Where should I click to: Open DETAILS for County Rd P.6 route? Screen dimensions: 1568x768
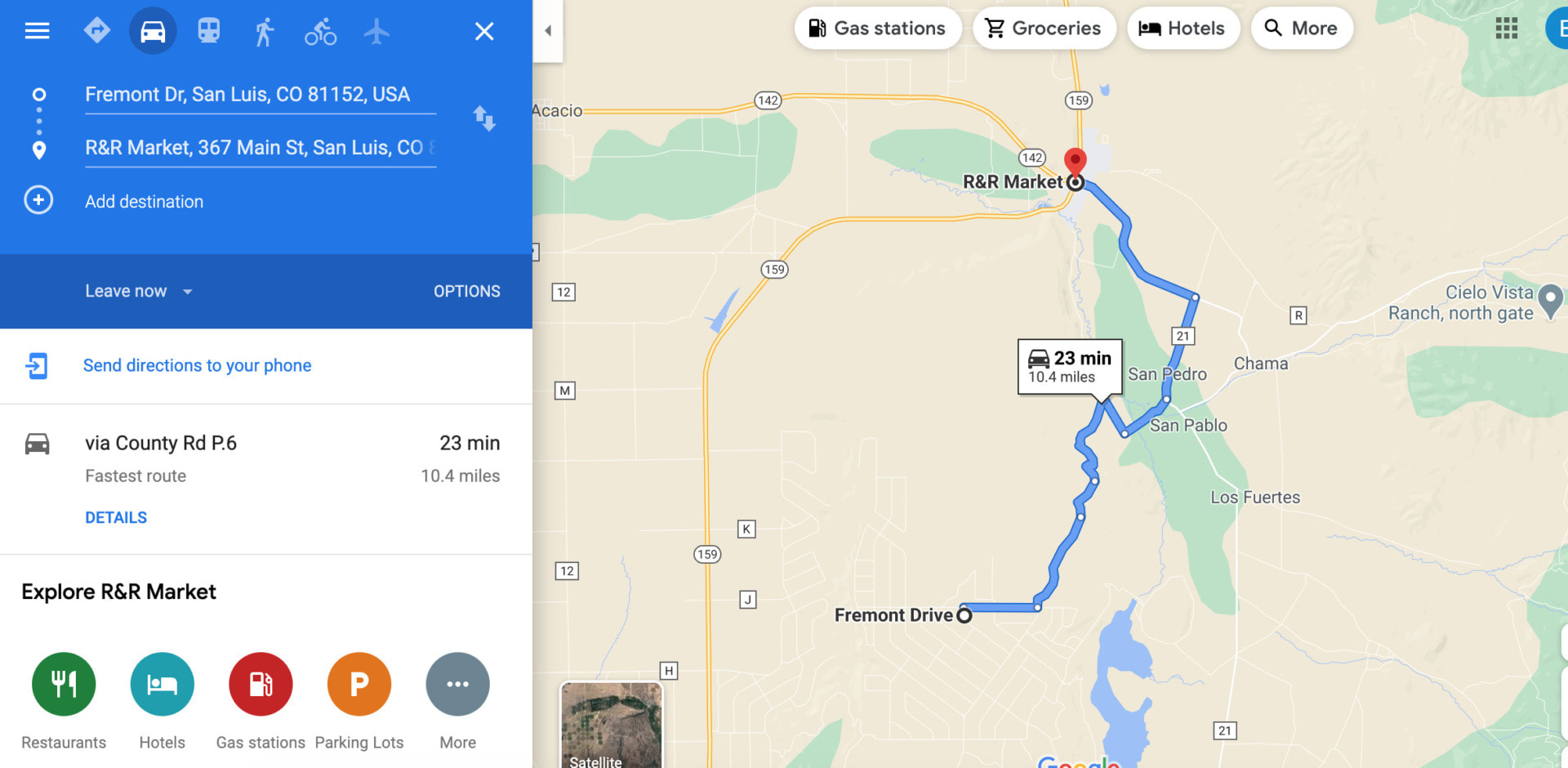coord(116,518)
